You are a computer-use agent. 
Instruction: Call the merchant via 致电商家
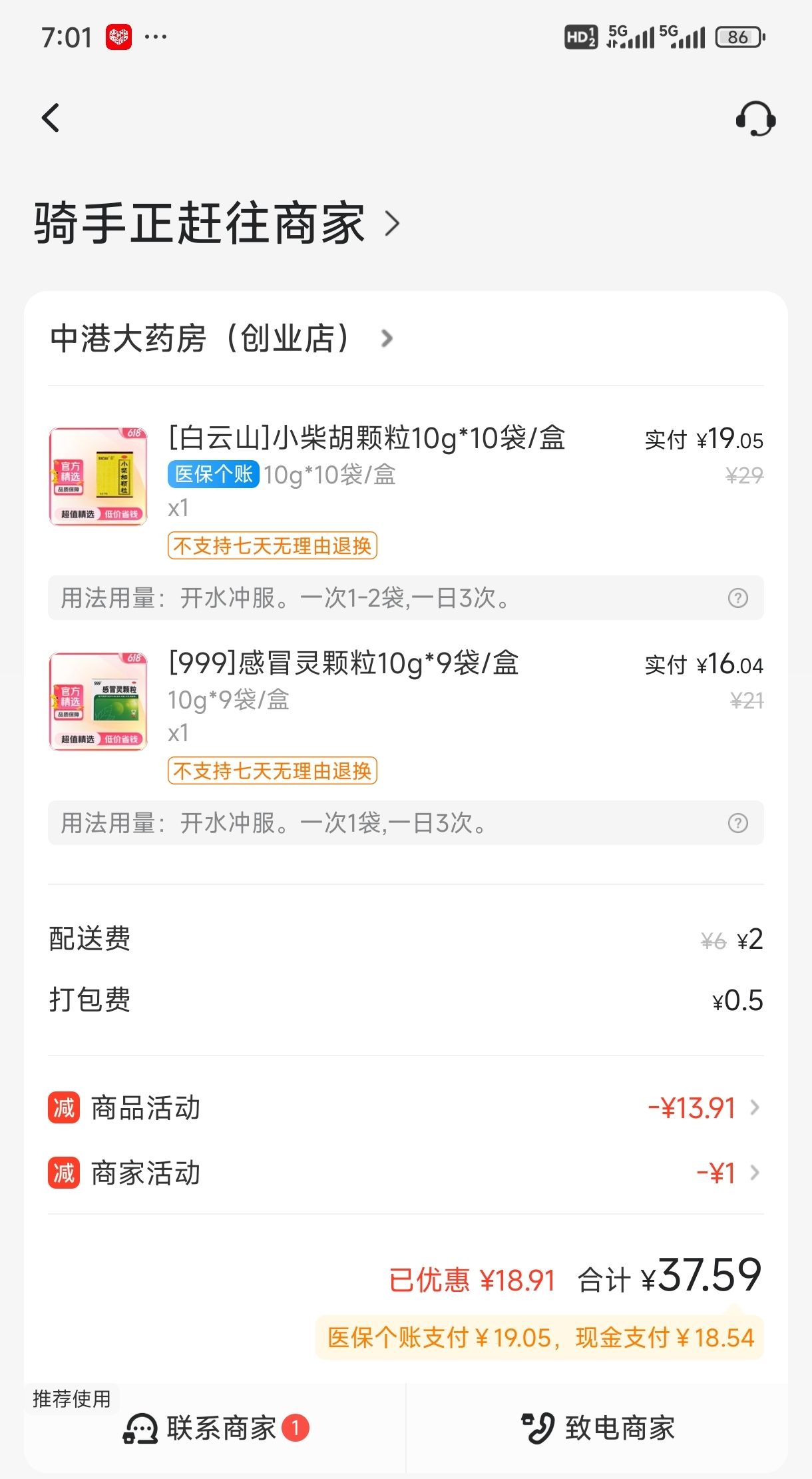(598, 1428)
